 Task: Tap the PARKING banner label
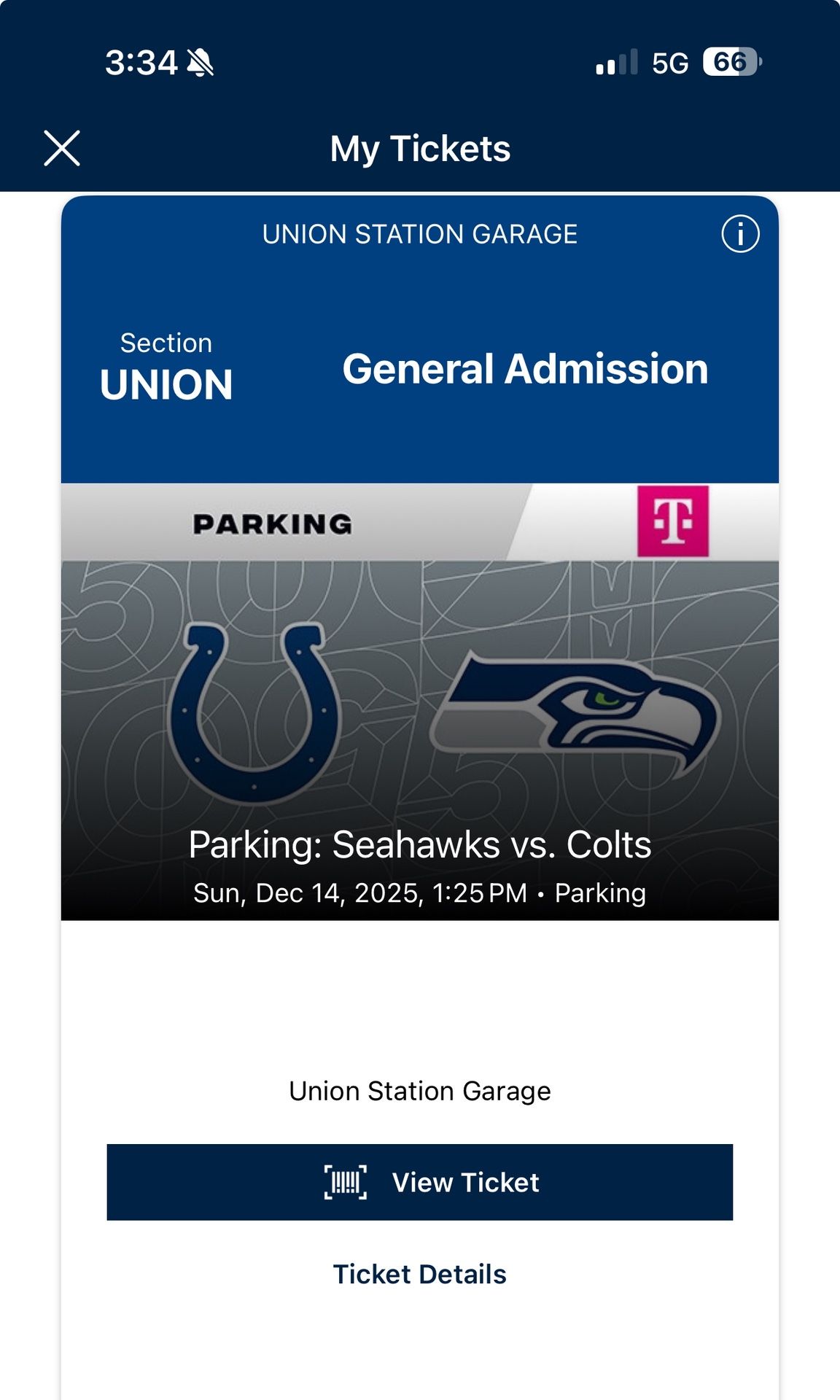click(x=272, y=524)
